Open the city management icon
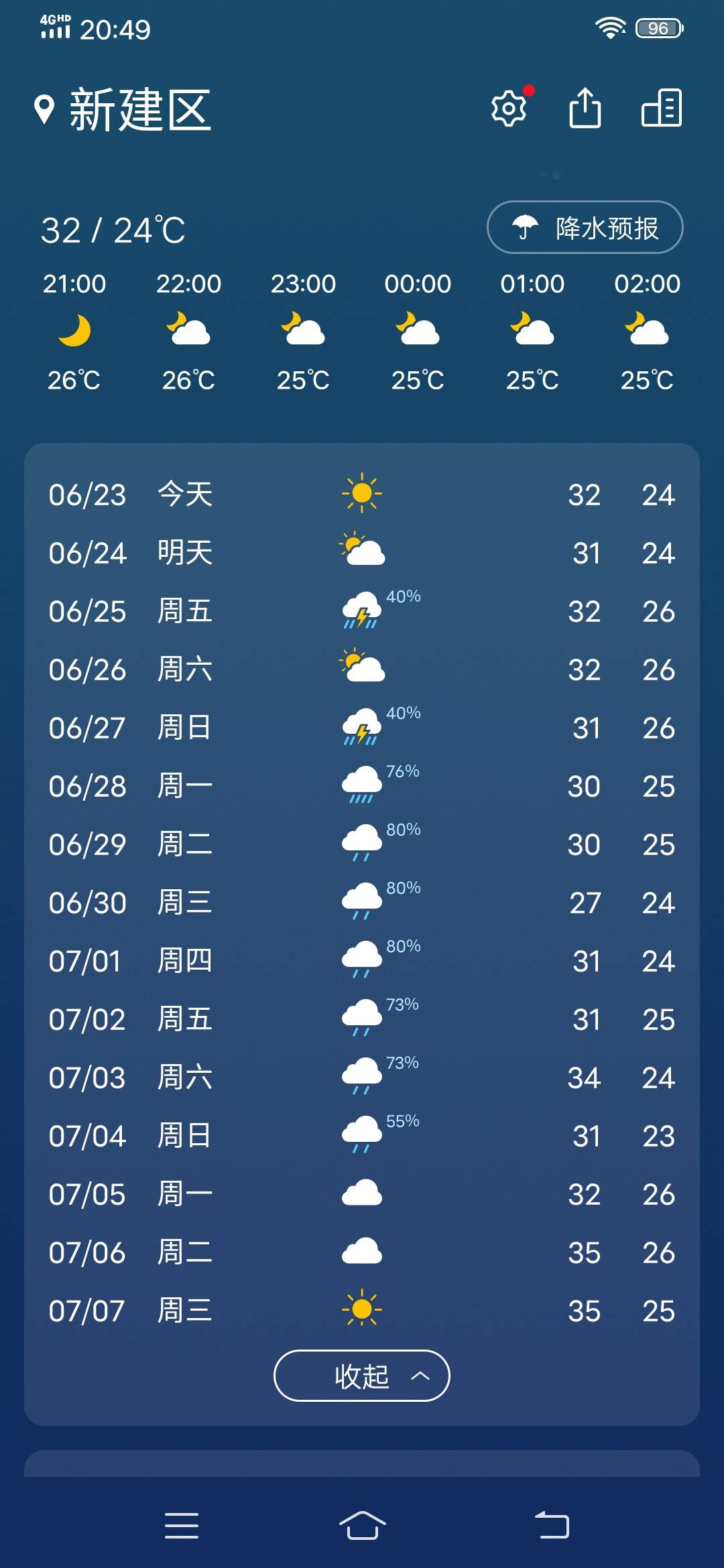 pyautogui.click(x=662, y=108)
